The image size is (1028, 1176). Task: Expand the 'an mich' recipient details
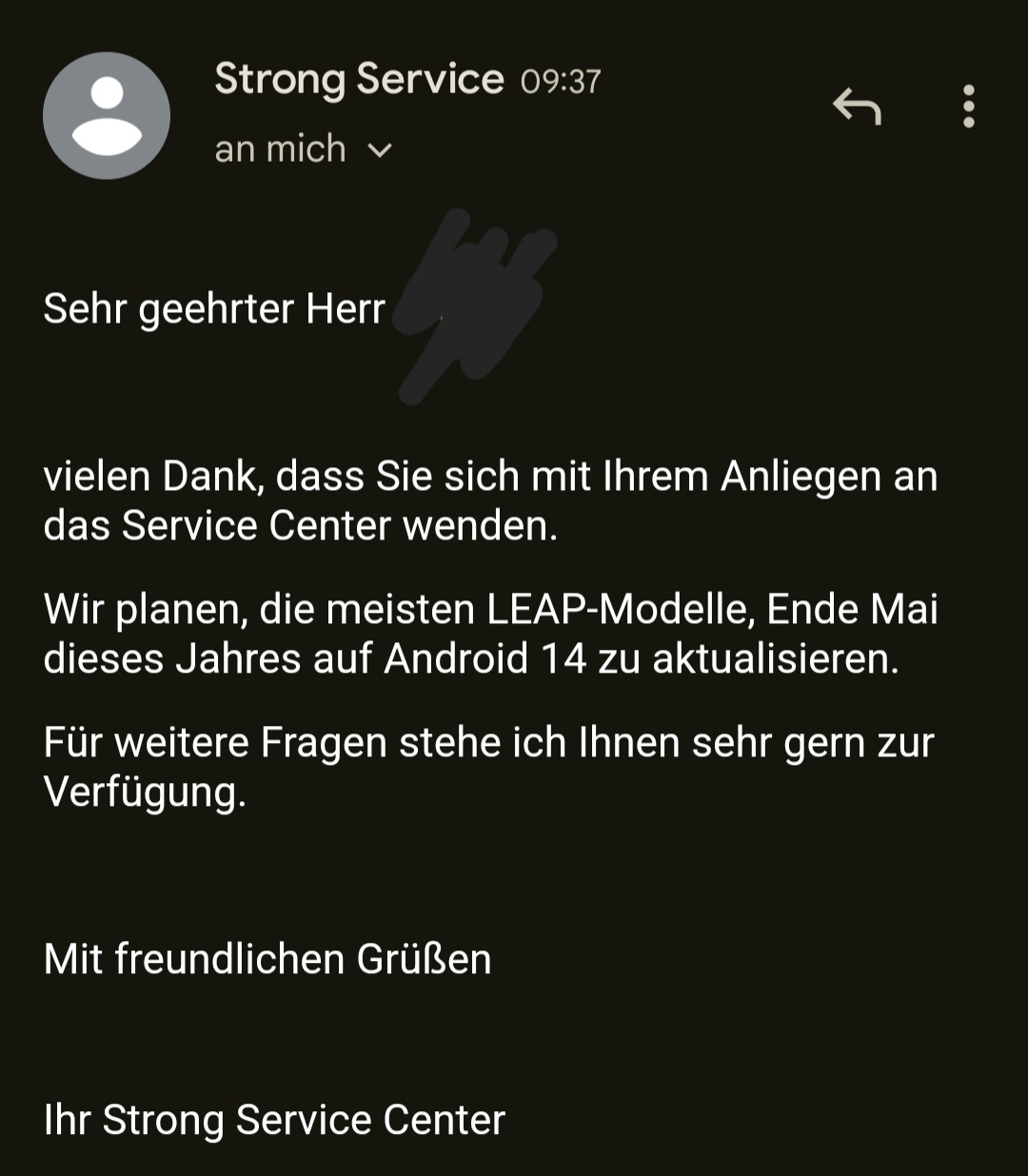(x=379, y=150)
